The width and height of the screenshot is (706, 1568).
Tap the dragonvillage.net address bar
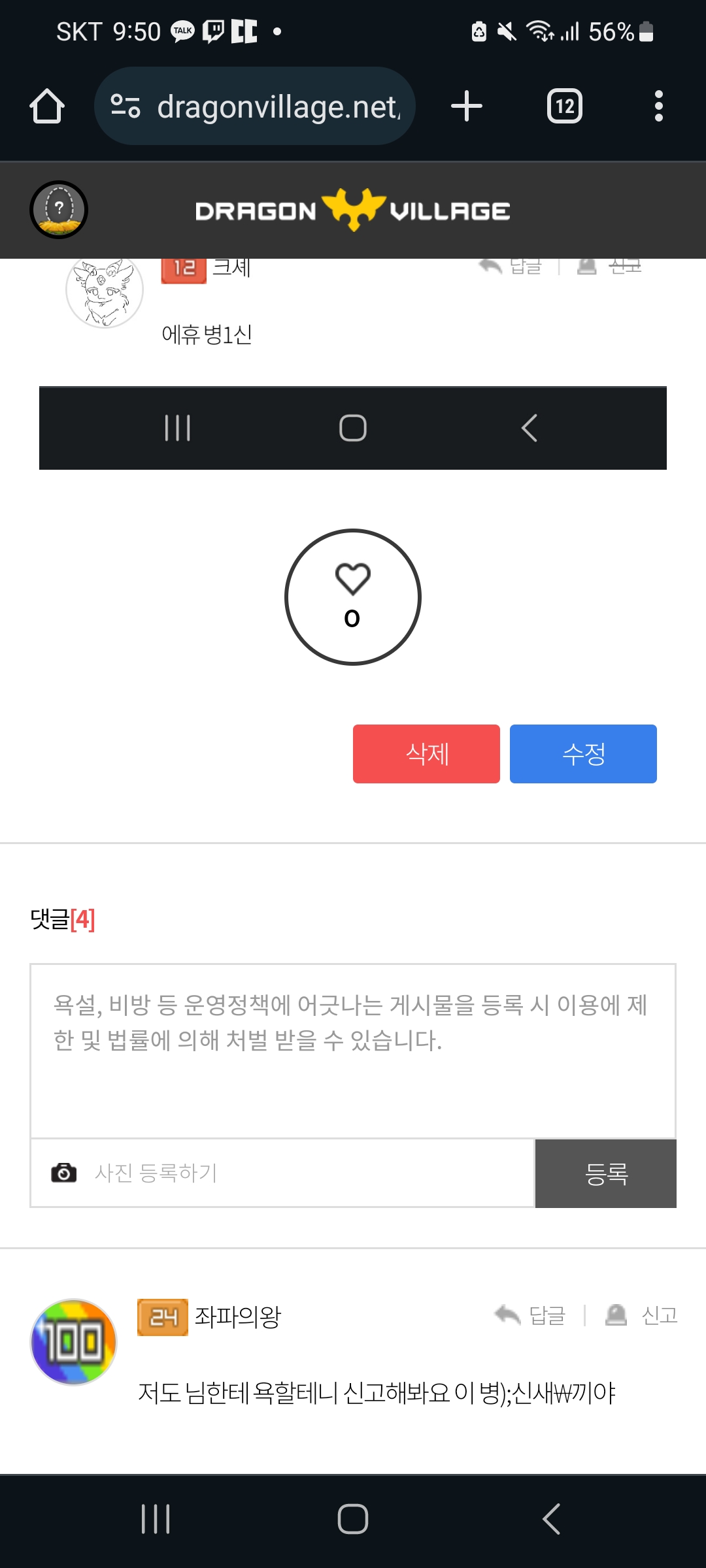click(x=255, y=106)
